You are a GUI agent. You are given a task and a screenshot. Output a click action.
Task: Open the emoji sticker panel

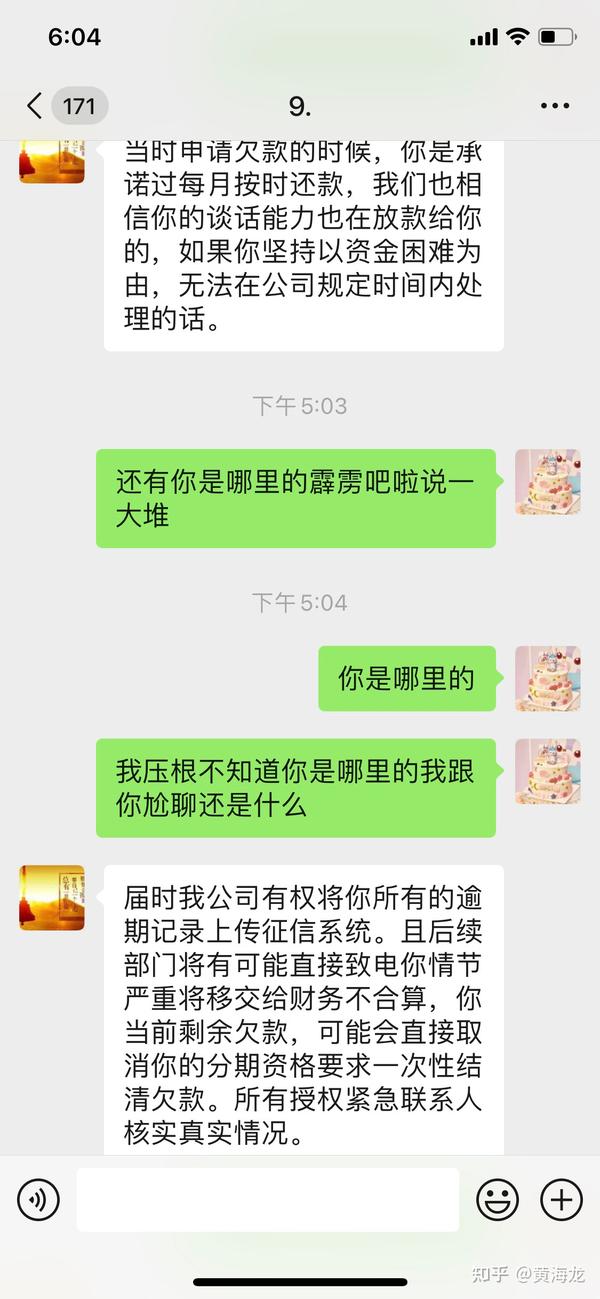[497, 1198]
